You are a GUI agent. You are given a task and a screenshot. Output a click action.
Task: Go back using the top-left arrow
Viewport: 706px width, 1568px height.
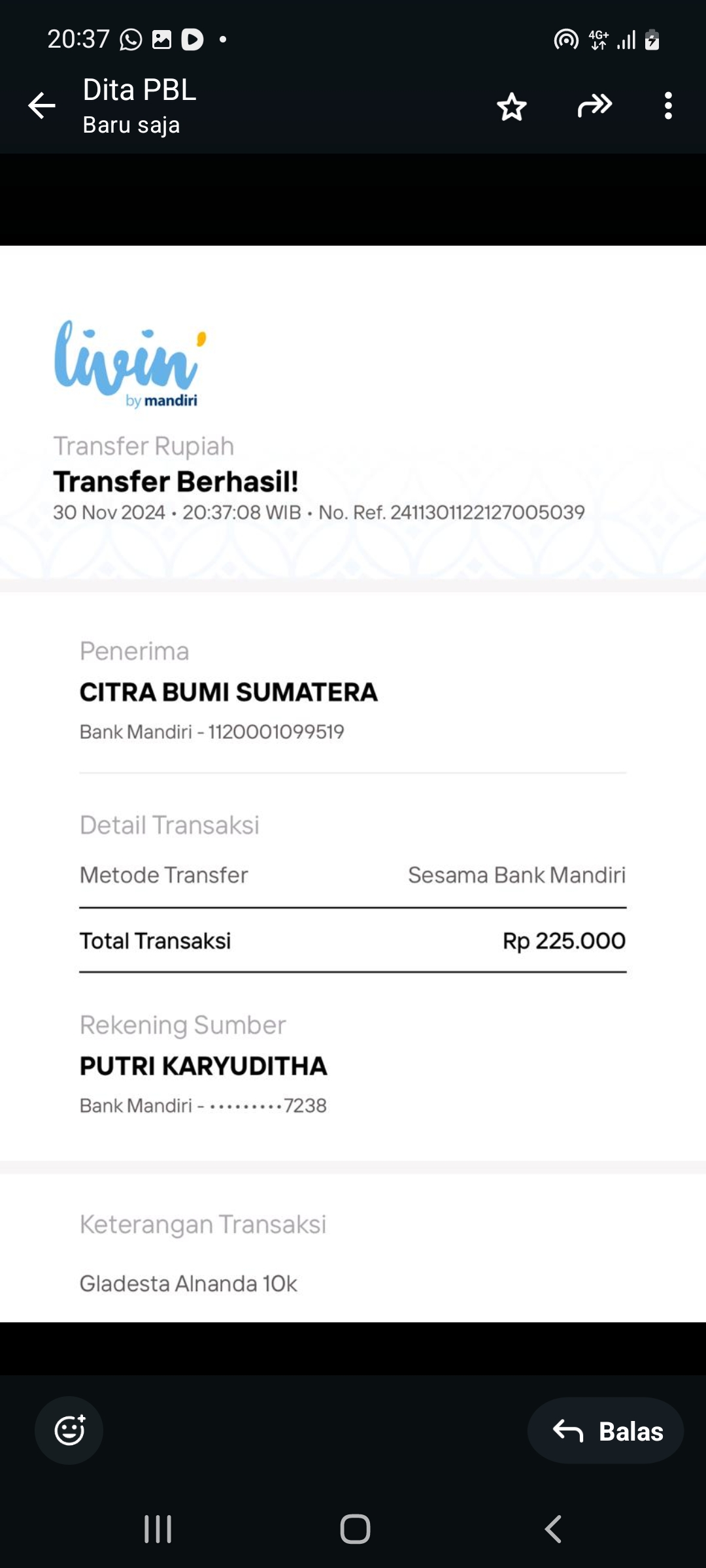point(42,106)
